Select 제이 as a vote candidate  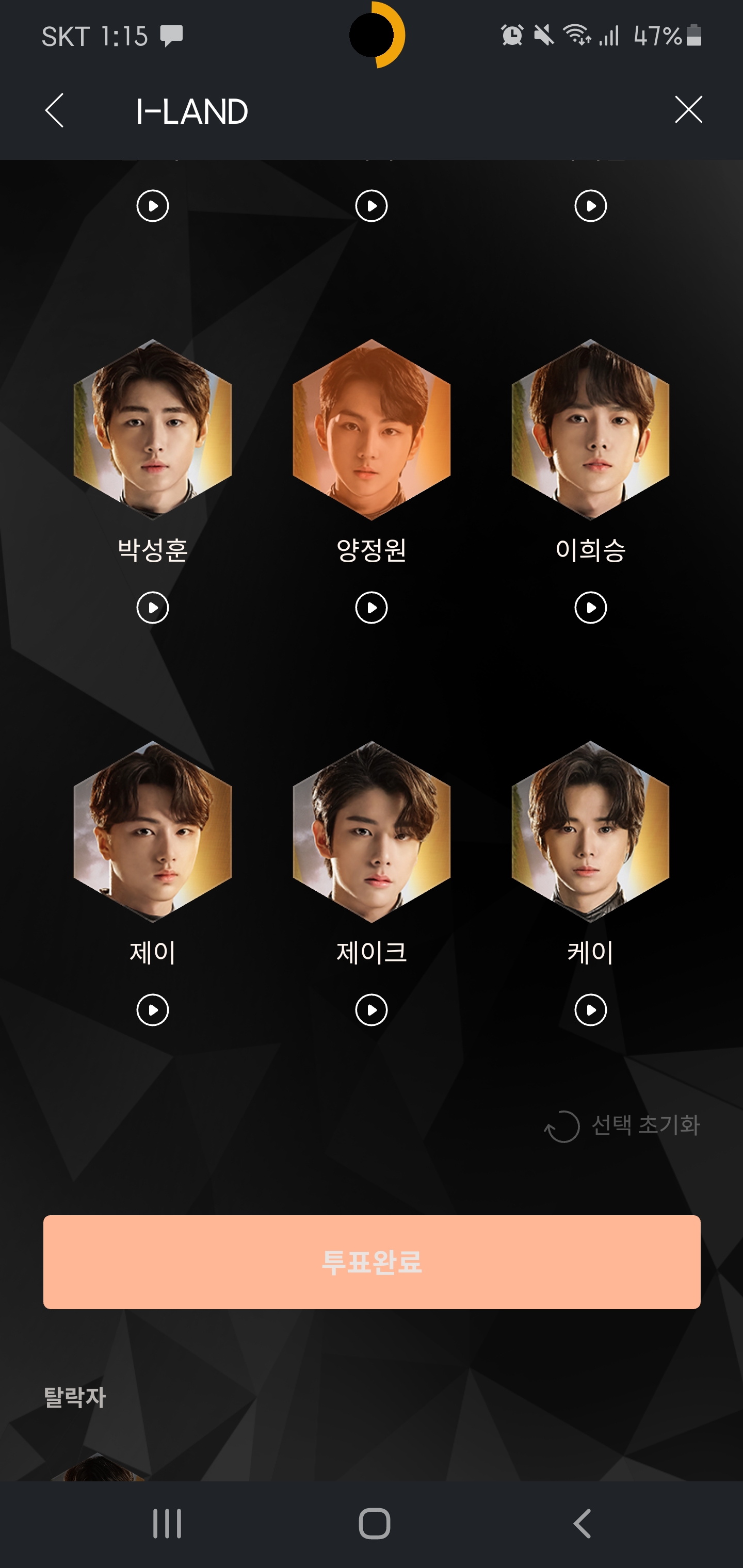[152, 831]
